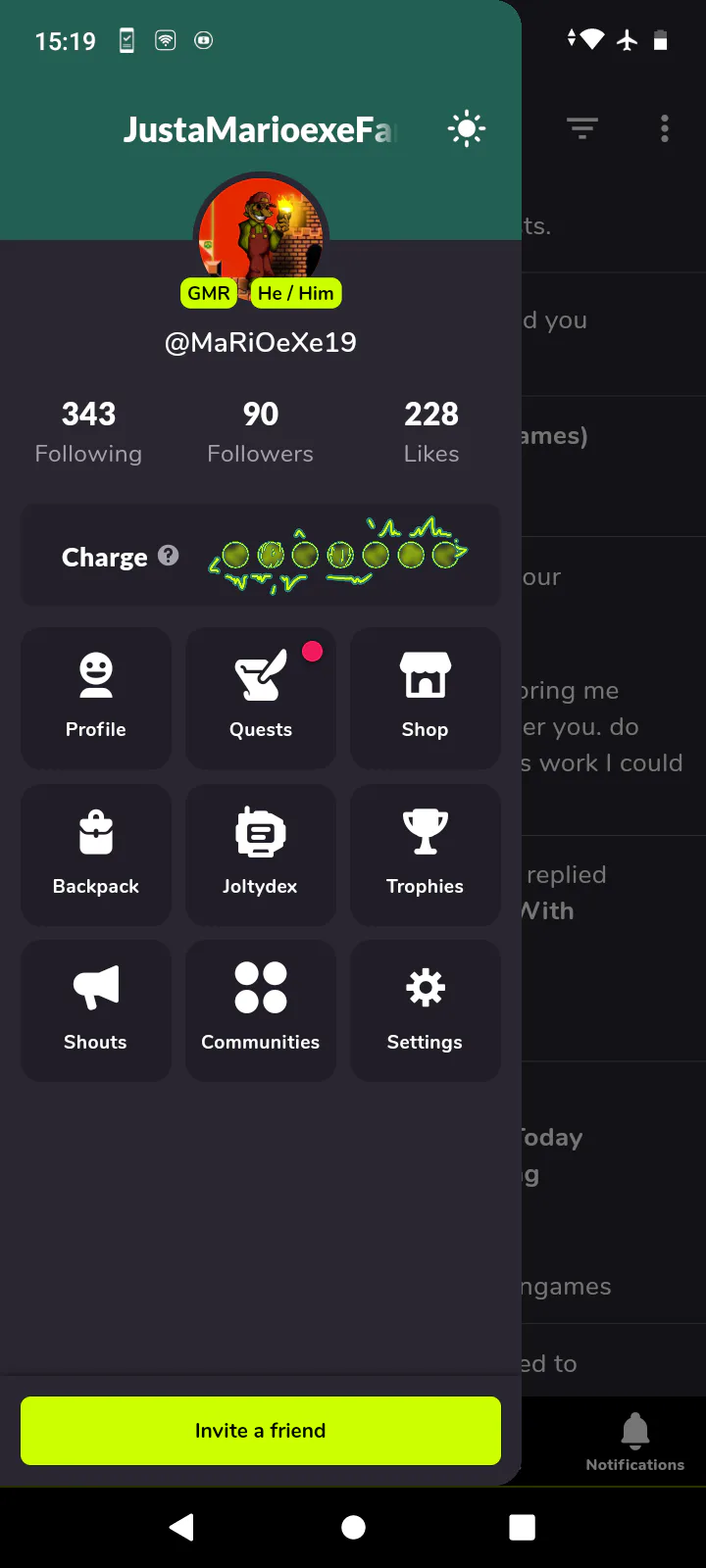The image size is (706, 1568).
Task: View the 90 Followers list
Action: coord(261,432)
